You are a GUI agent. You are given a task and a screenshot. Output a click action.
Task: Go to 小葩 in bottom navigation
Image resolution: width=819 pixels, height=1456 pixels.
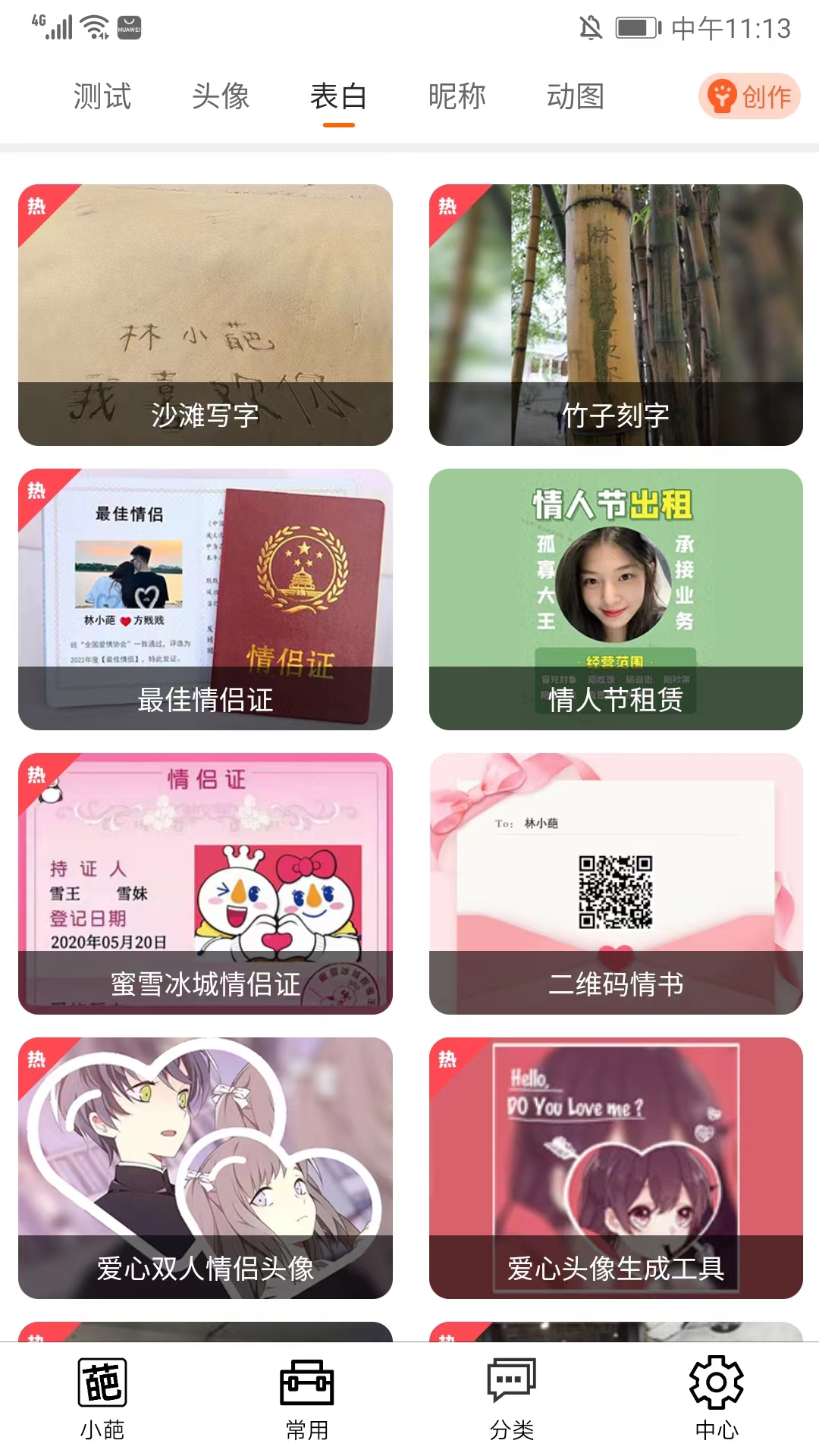102,1399
